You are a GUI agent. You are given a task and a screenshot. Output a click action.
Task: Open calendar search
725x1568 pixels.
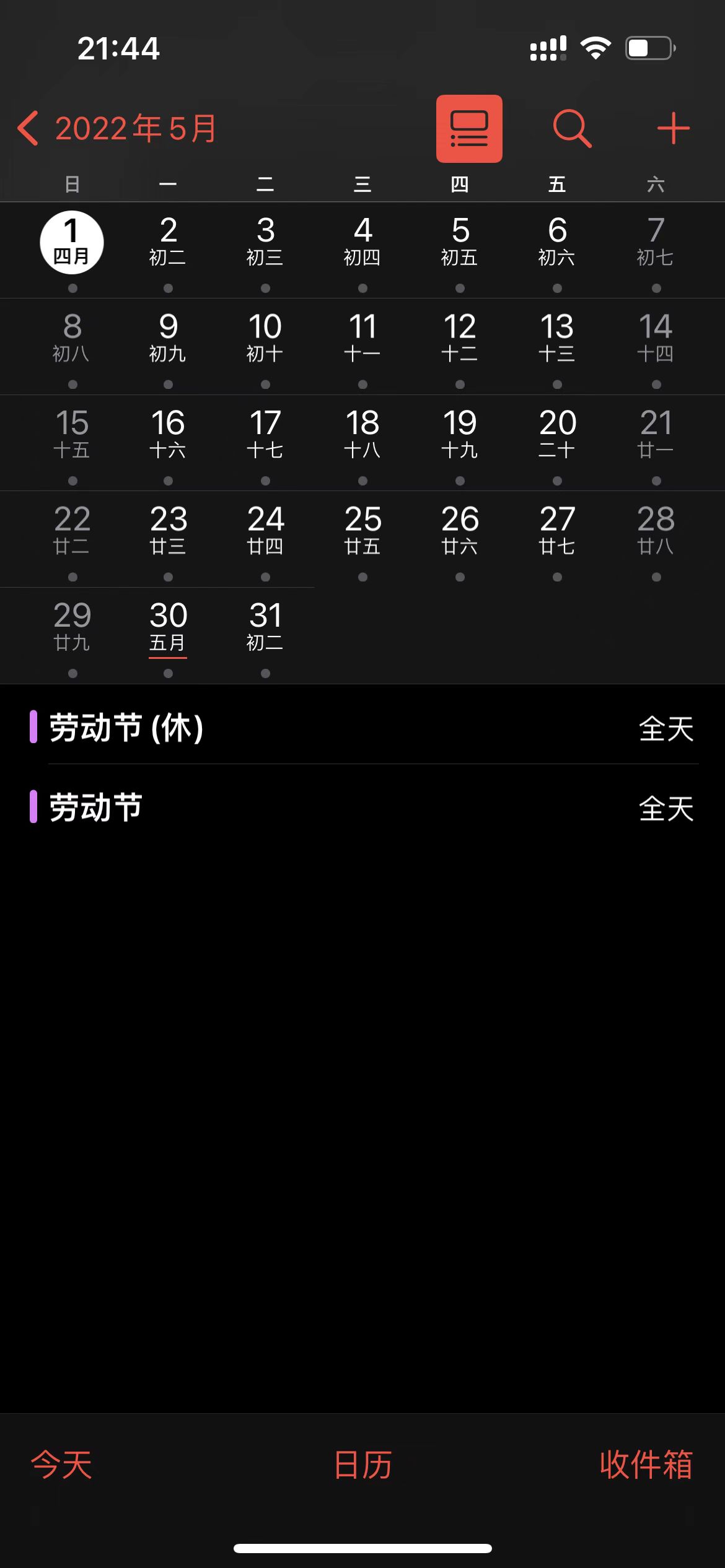(571, 129)
